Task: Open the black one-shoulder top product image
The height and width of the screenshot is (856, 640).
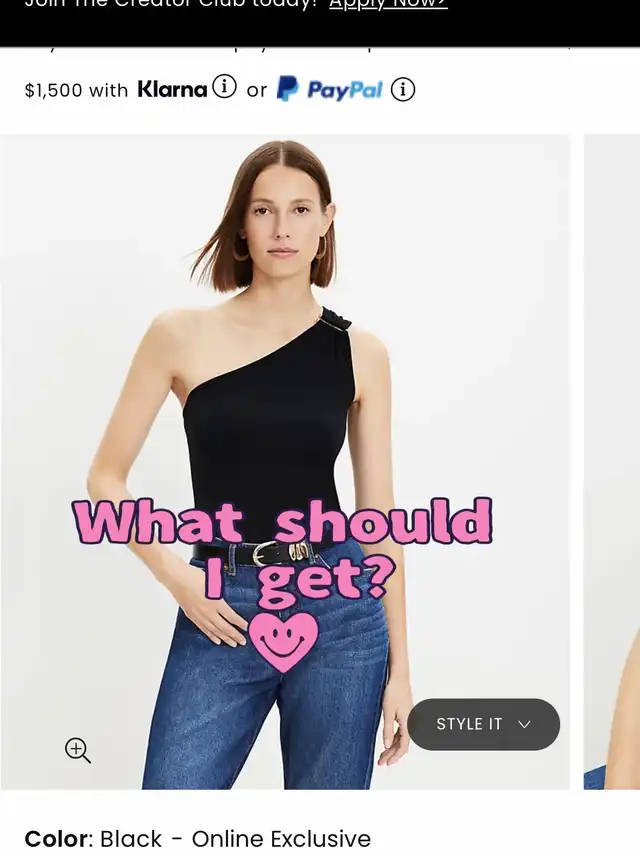Action: (x=285, y=462)
